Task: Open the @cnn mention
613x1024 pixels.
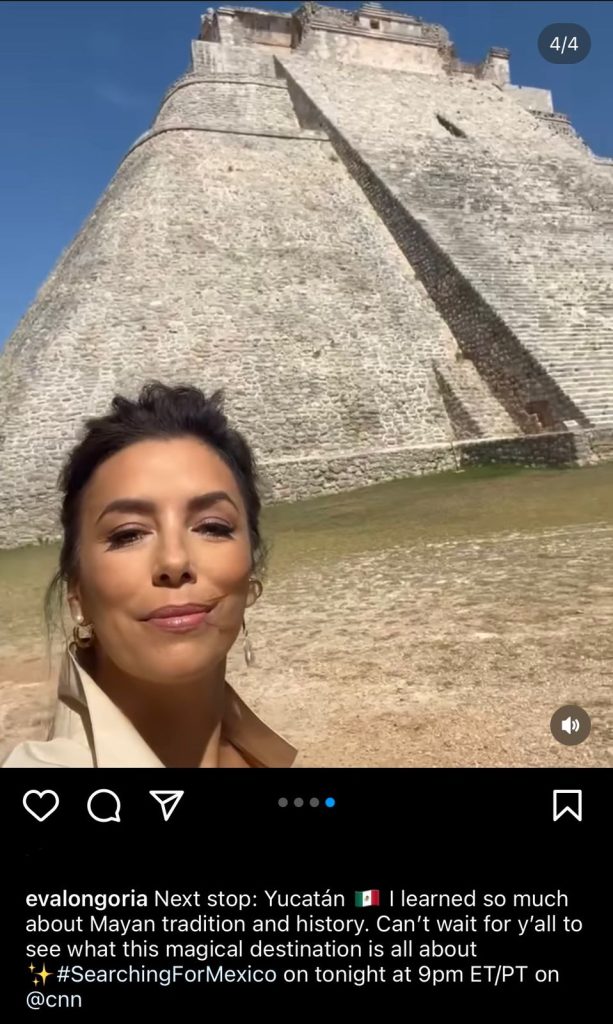Action: tap(53, 999)
